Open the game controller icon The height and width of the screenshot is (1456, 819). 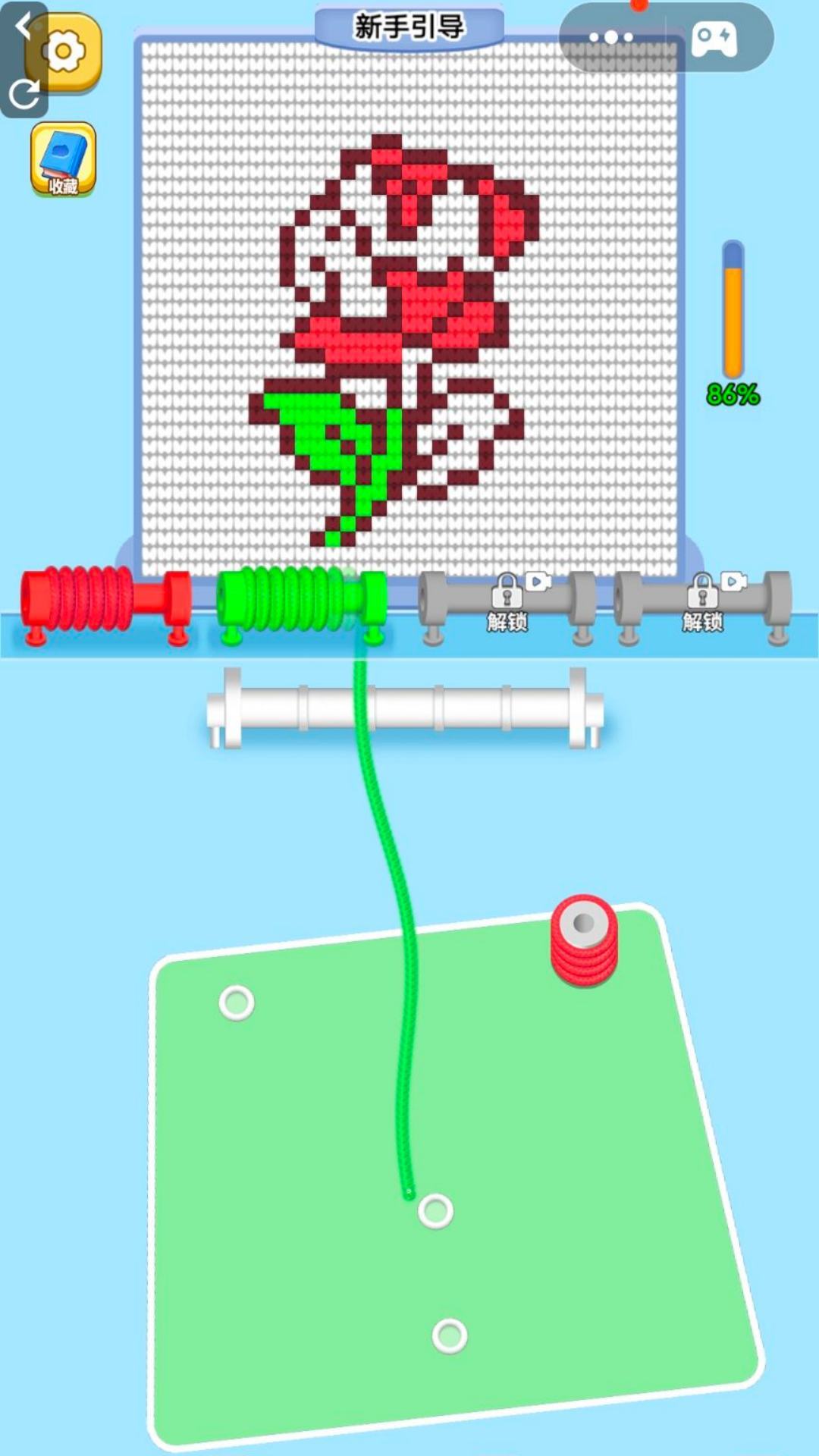(714, 38)
